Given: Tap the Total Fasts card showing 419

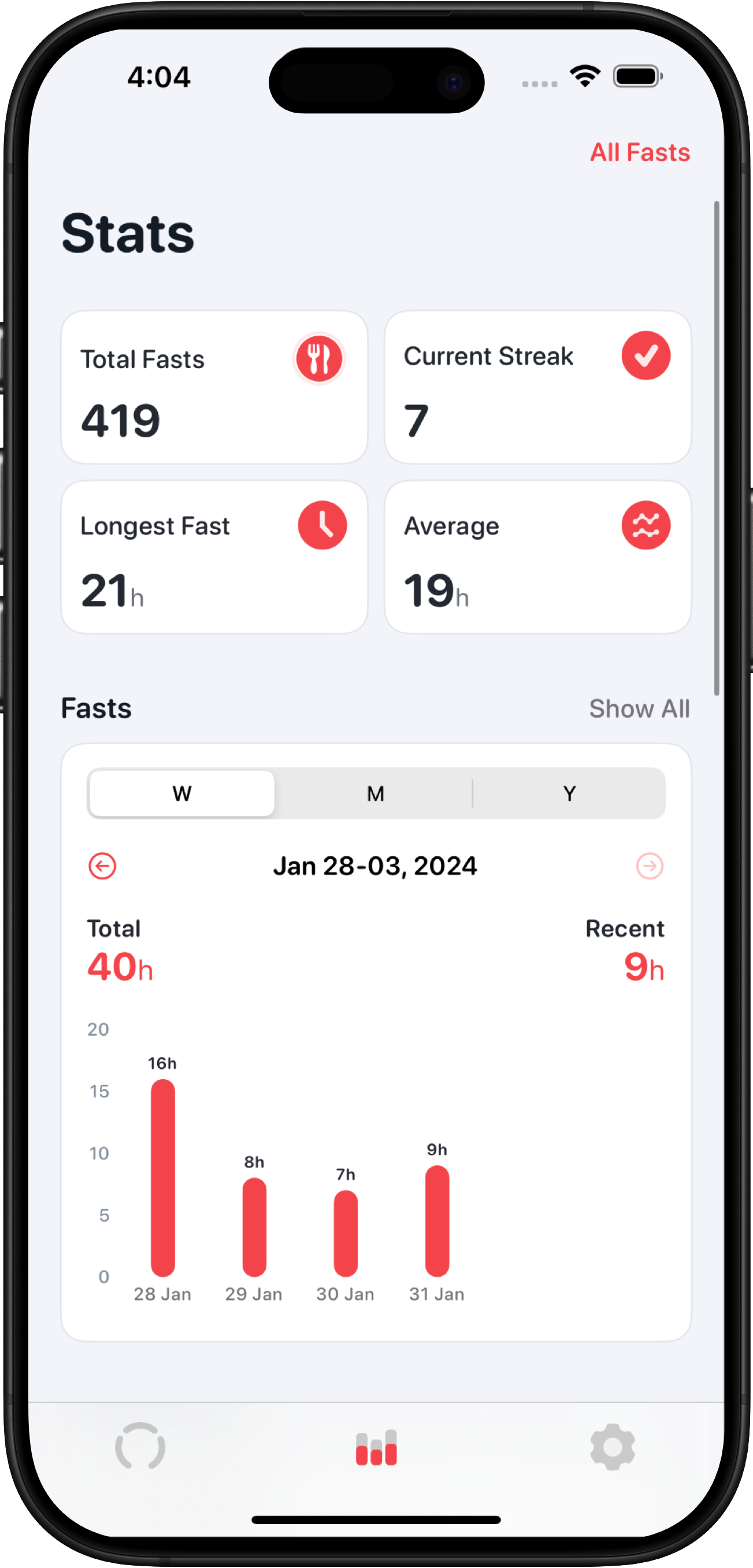Looking at the screenshot, I should pos(214,387).
